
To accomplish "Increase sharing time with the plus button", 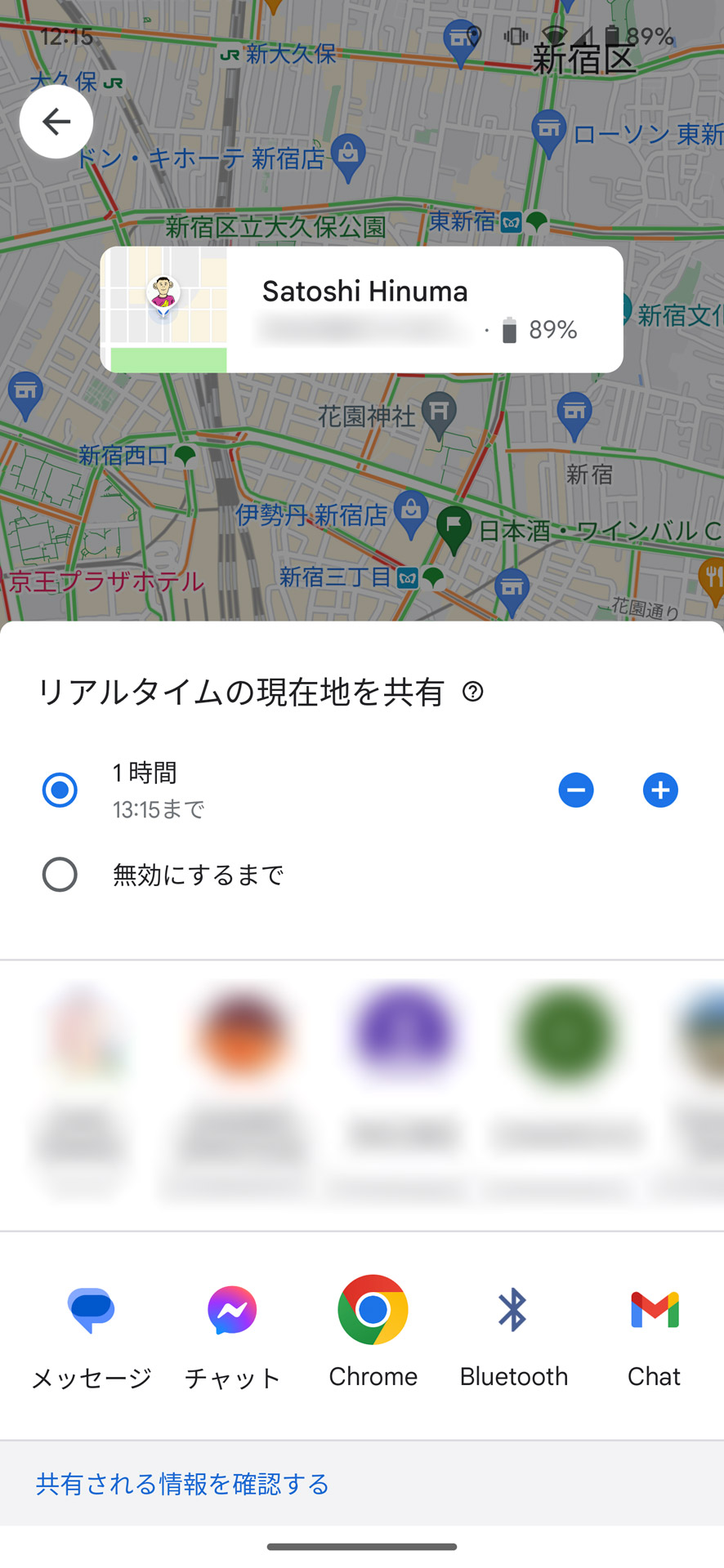I will (x=660, y=790).
